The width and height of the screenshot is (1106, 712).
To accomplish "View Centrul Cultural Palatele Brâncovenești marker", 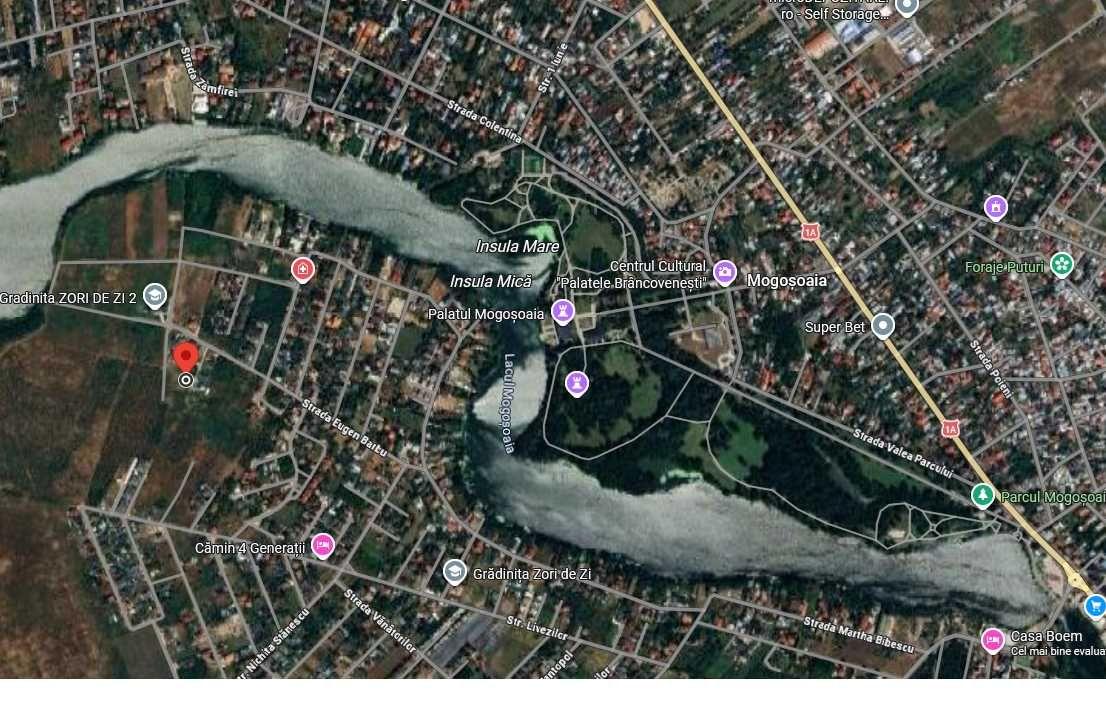I will point(725,272).
